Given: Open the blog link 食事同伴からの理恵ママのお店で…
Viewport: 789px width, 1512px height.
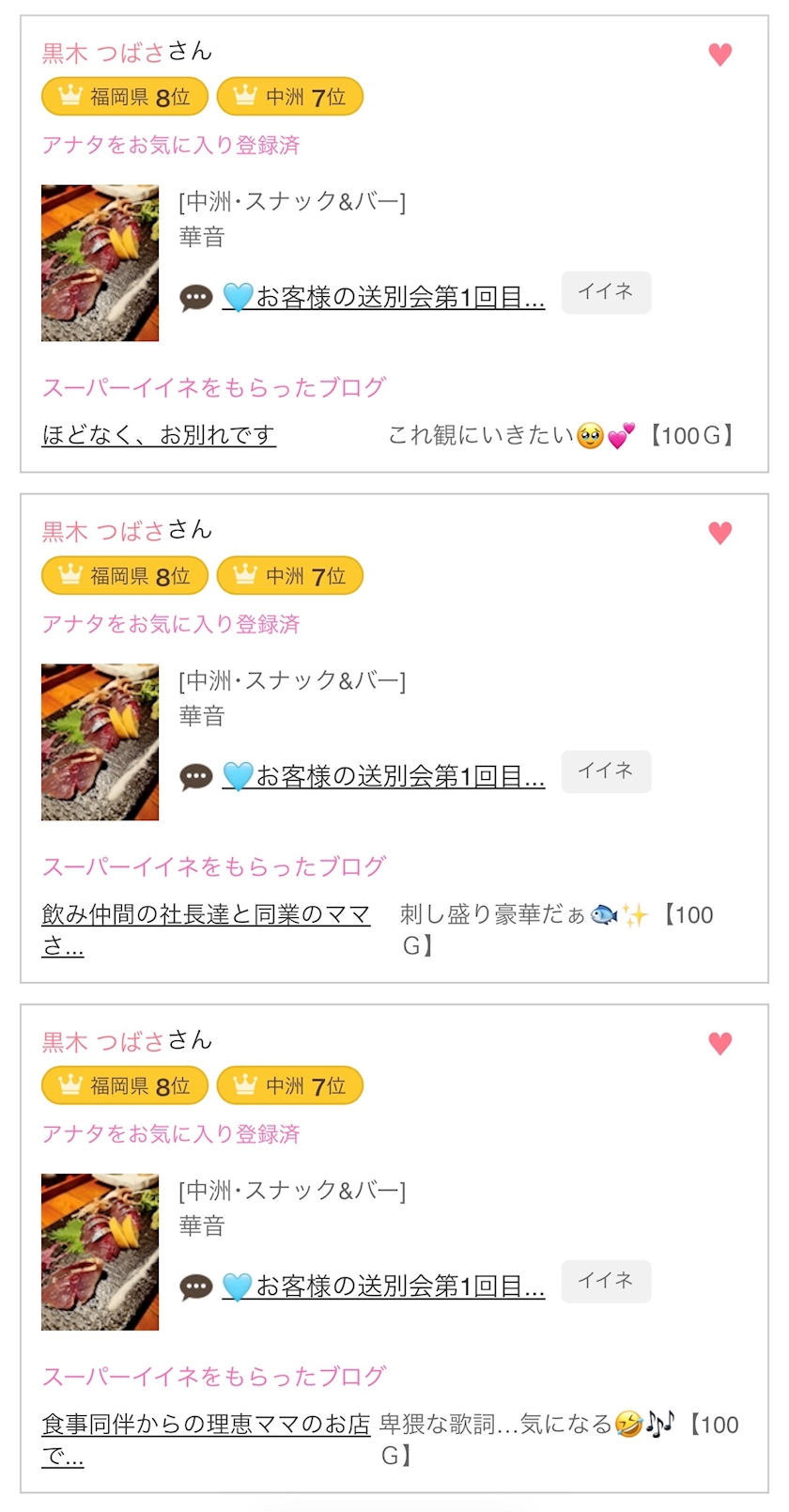Looking at the screenshot, I should [x=206, y=1425].
